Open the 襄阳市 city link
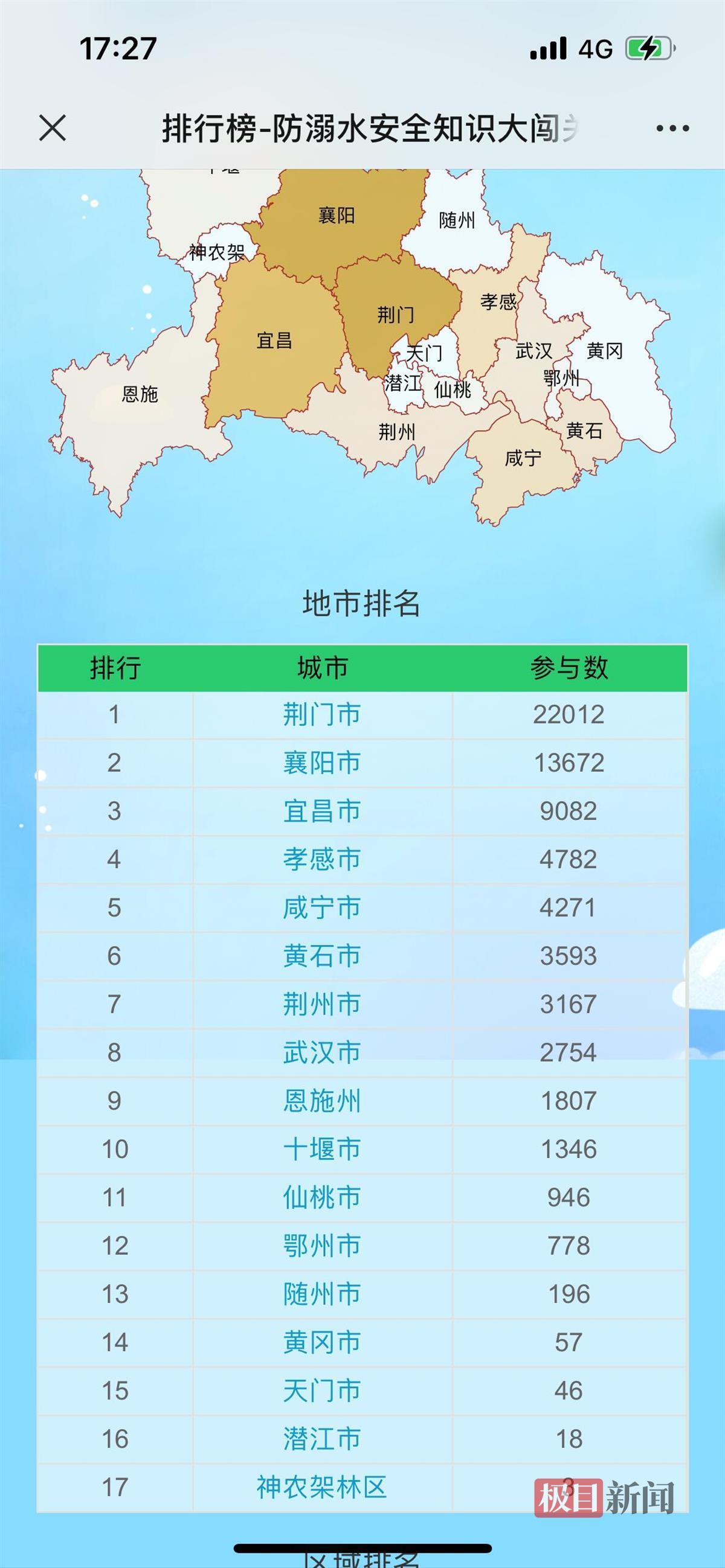This screenshot has width=725, height=1568. point(322,763)
